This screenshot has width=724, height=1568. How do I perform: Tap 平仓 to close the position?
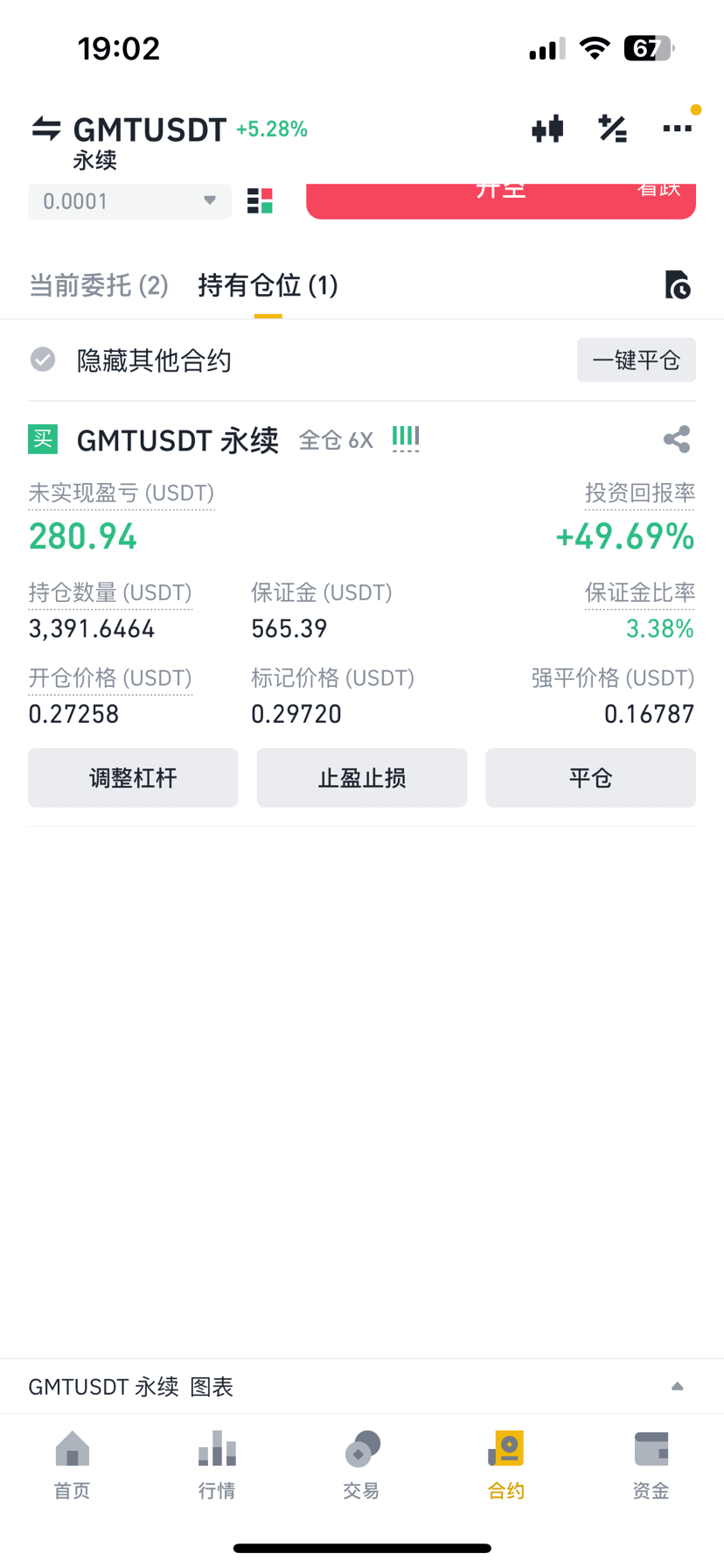[590, 778]
